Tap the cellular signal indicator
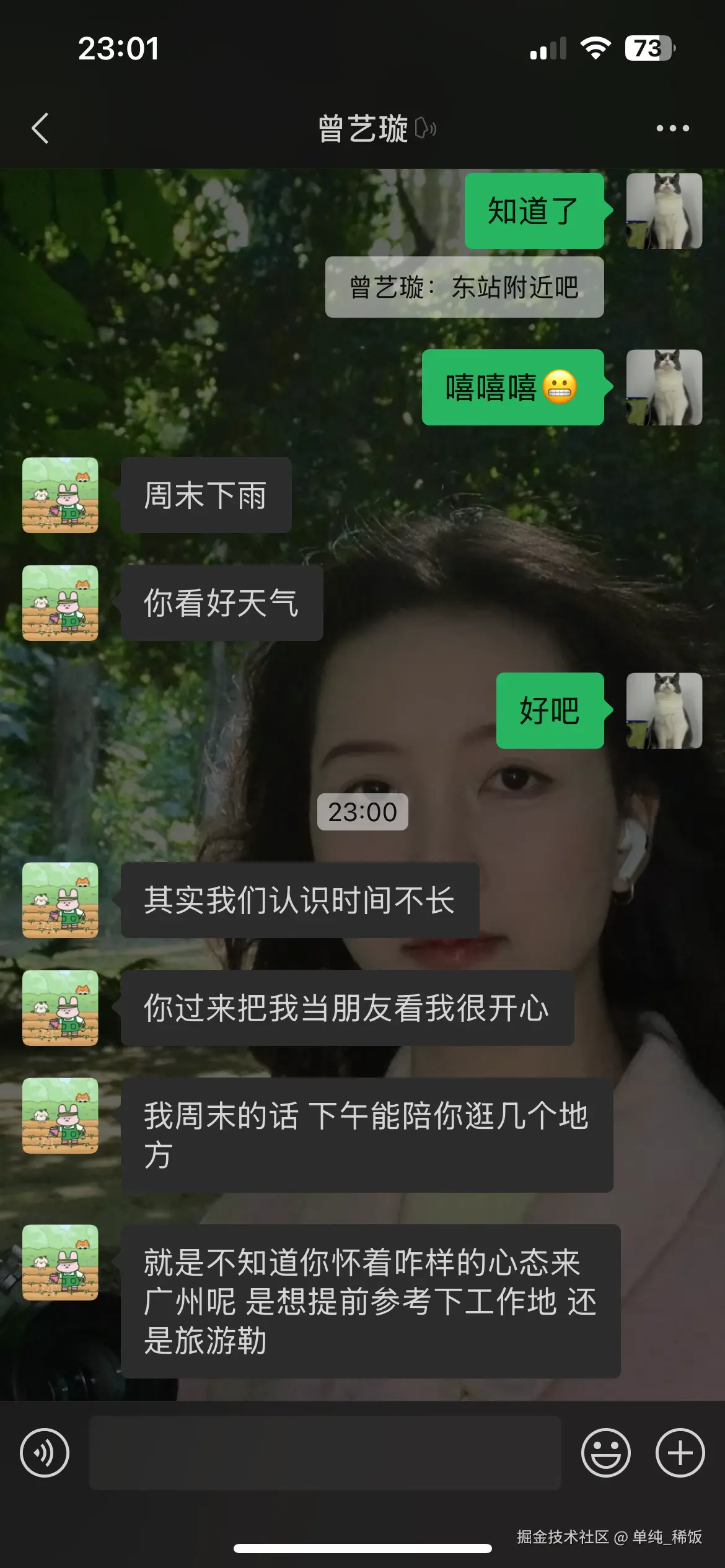The height and width of the screenshot is (1568, 725). [548, 48]
